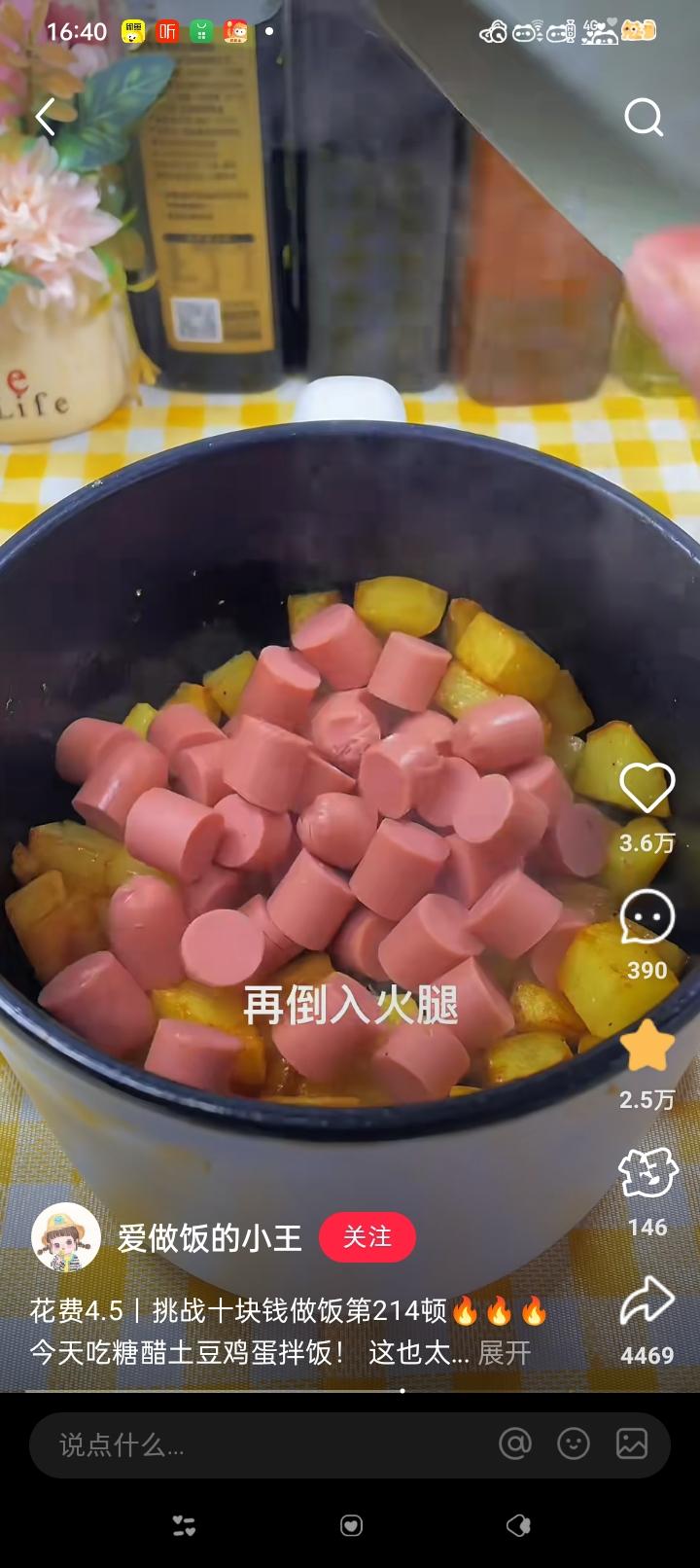Follow 爱做饭的小王 with the 关注 button
This screenshot has width=700, height=1568.
tap(367, 1237)
